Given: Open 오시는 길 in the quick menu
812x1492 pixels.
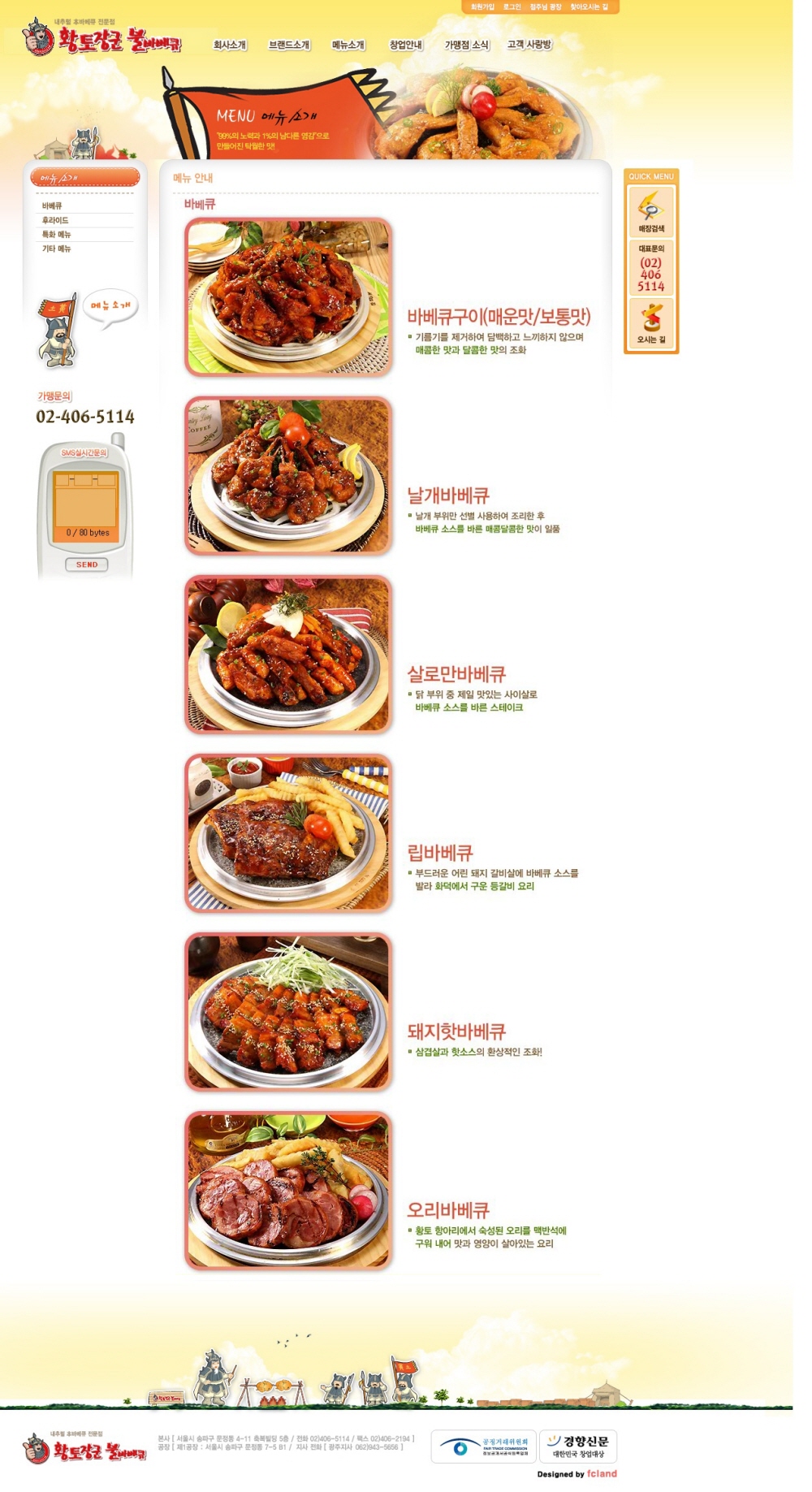Looking at the screenshot, I should point(651,324).
